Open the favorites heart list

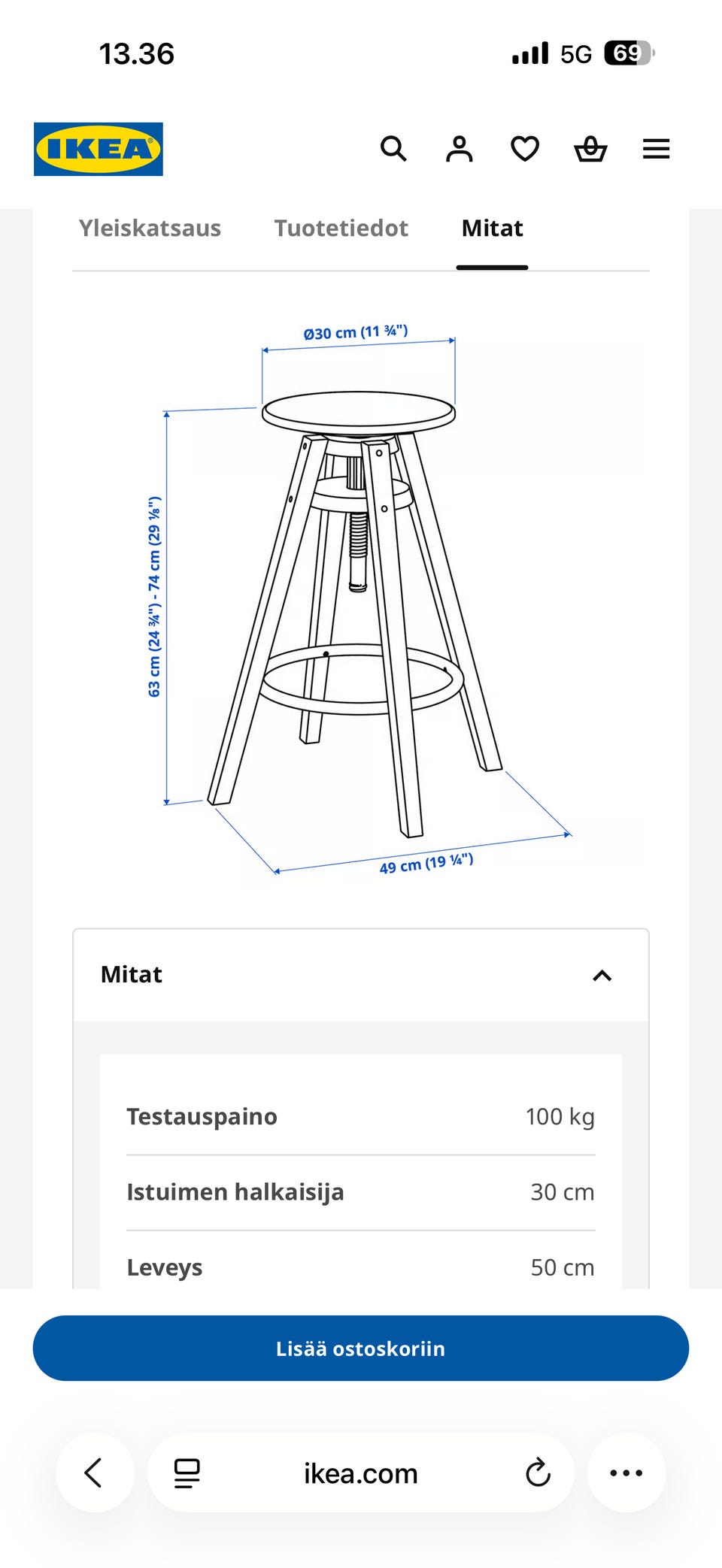coord(525,149)
